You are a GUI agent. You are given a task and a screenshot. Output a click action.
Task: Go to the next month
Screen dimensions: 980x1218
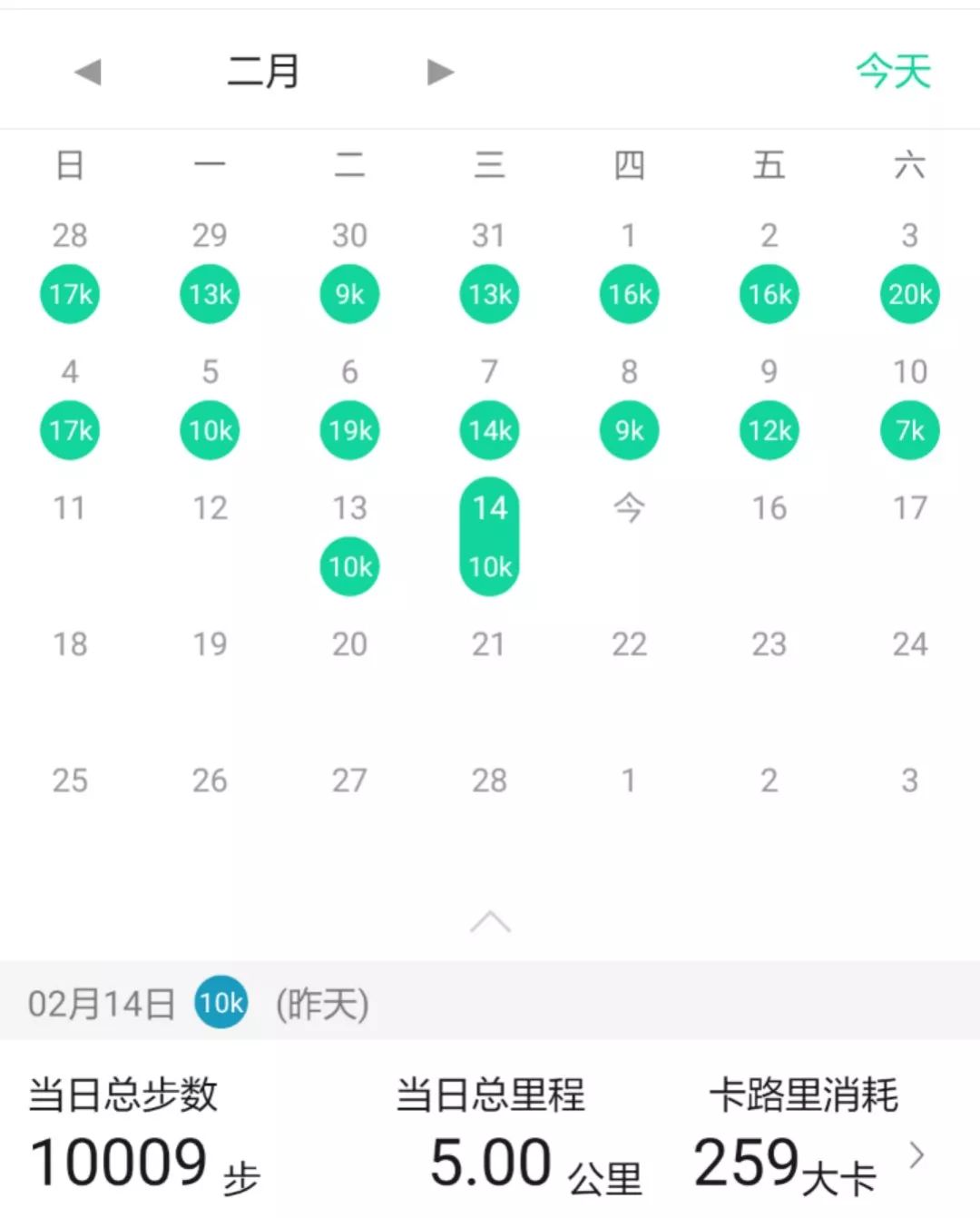pos(440,72)
